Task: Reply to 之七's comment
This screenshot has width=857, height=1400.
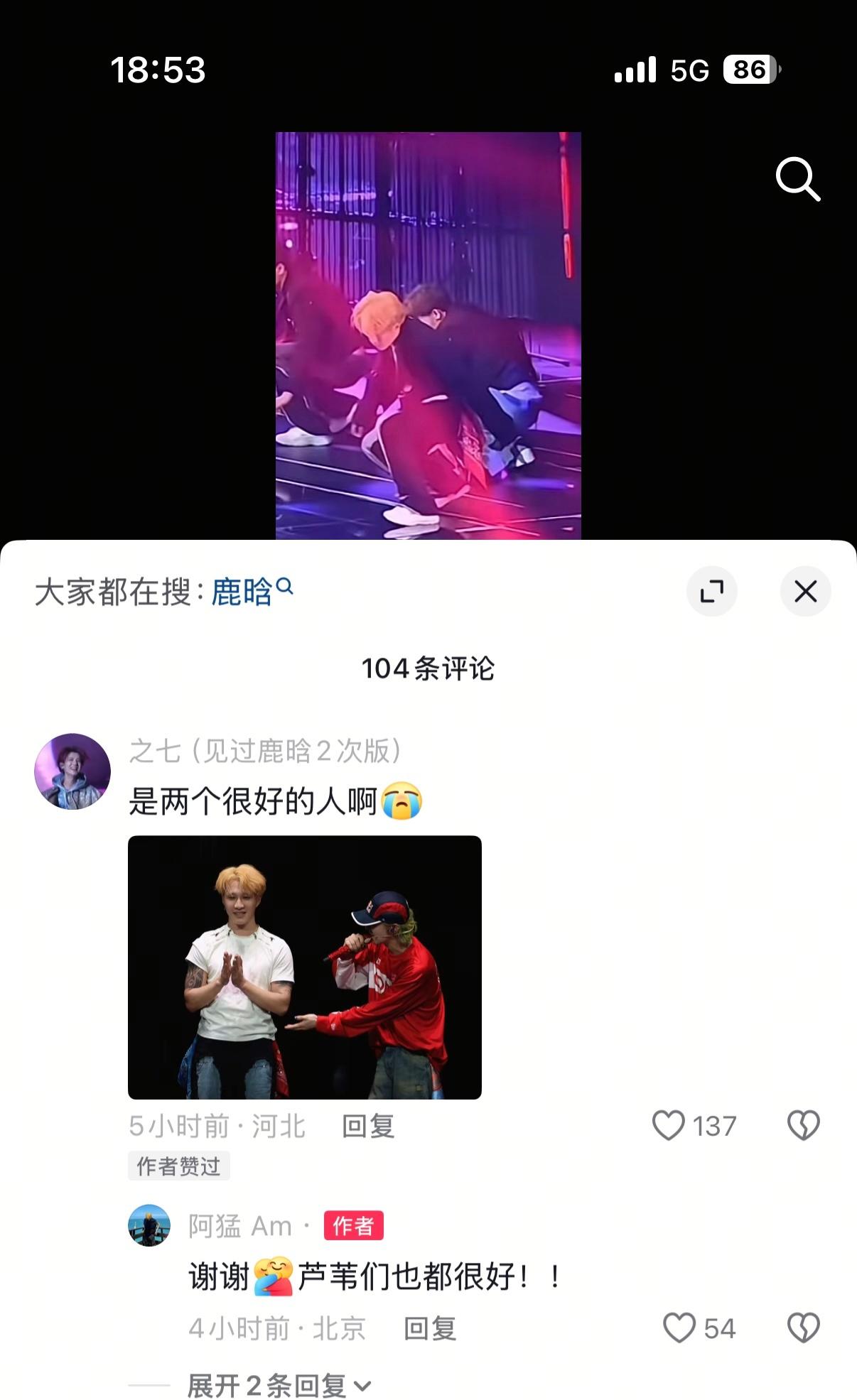Action: pyautogui.click(x=367, y=1126)
